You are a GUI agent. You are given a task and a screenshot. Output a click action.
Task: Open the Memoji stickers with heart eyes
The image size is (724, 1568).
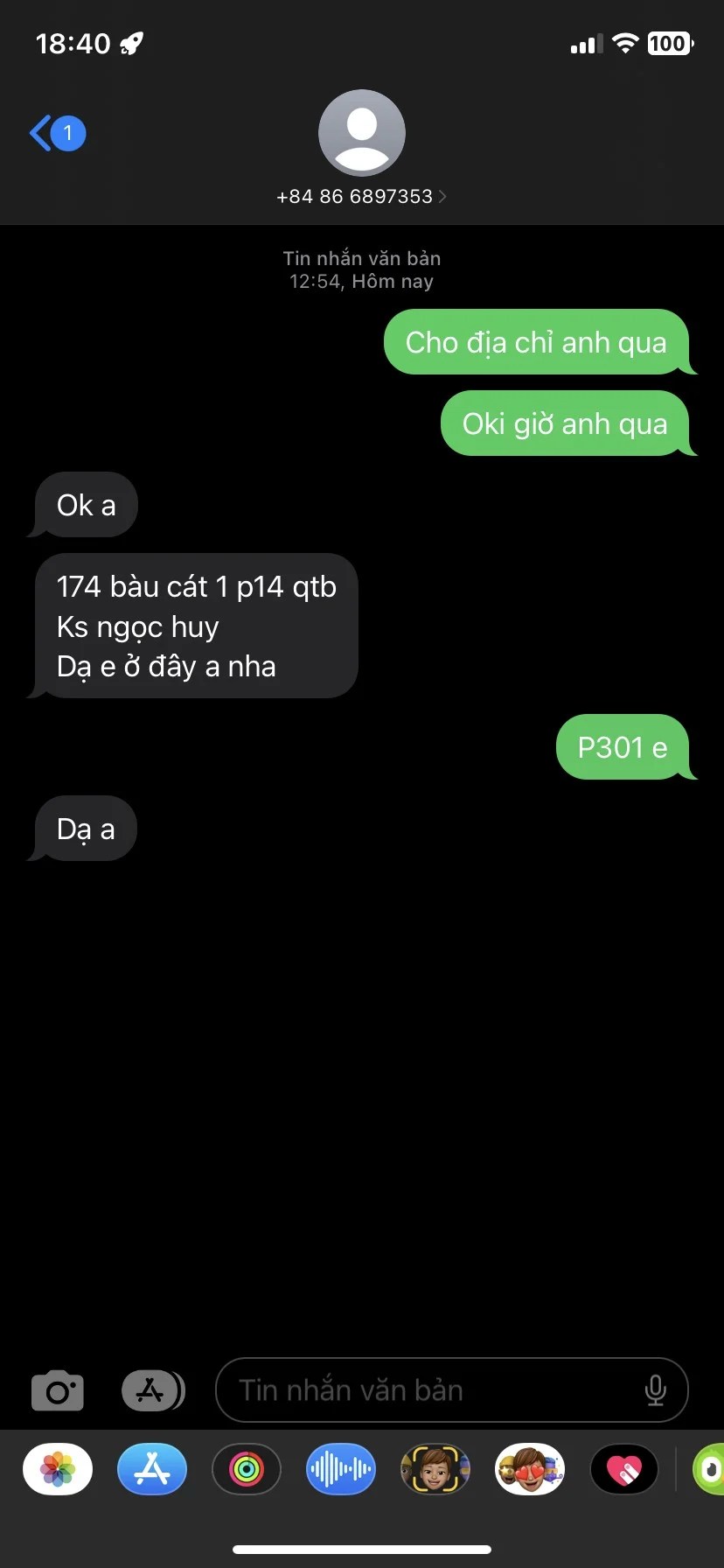530,1469
